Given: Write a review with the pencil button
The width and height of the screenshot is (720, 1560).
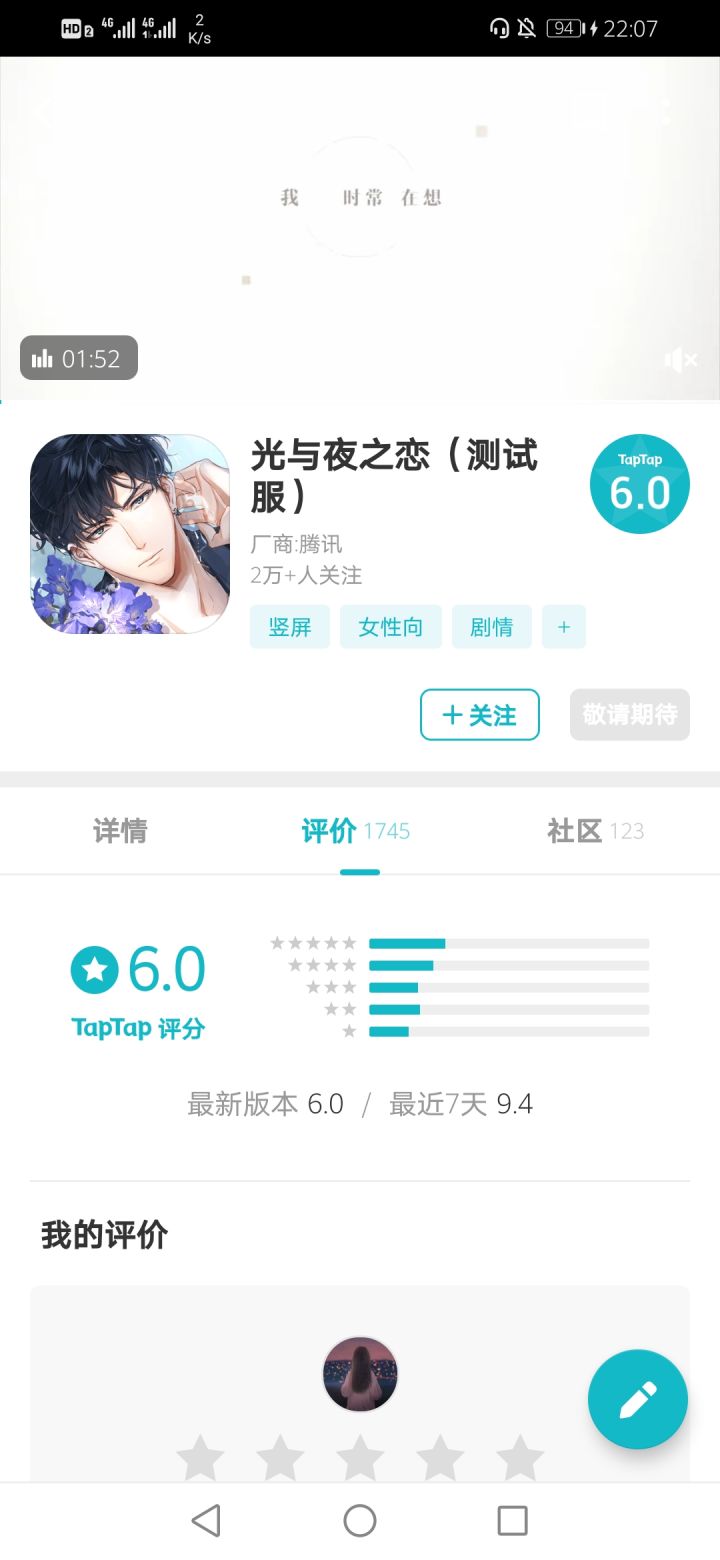Looking at the screenshot, I should 638,1399.
